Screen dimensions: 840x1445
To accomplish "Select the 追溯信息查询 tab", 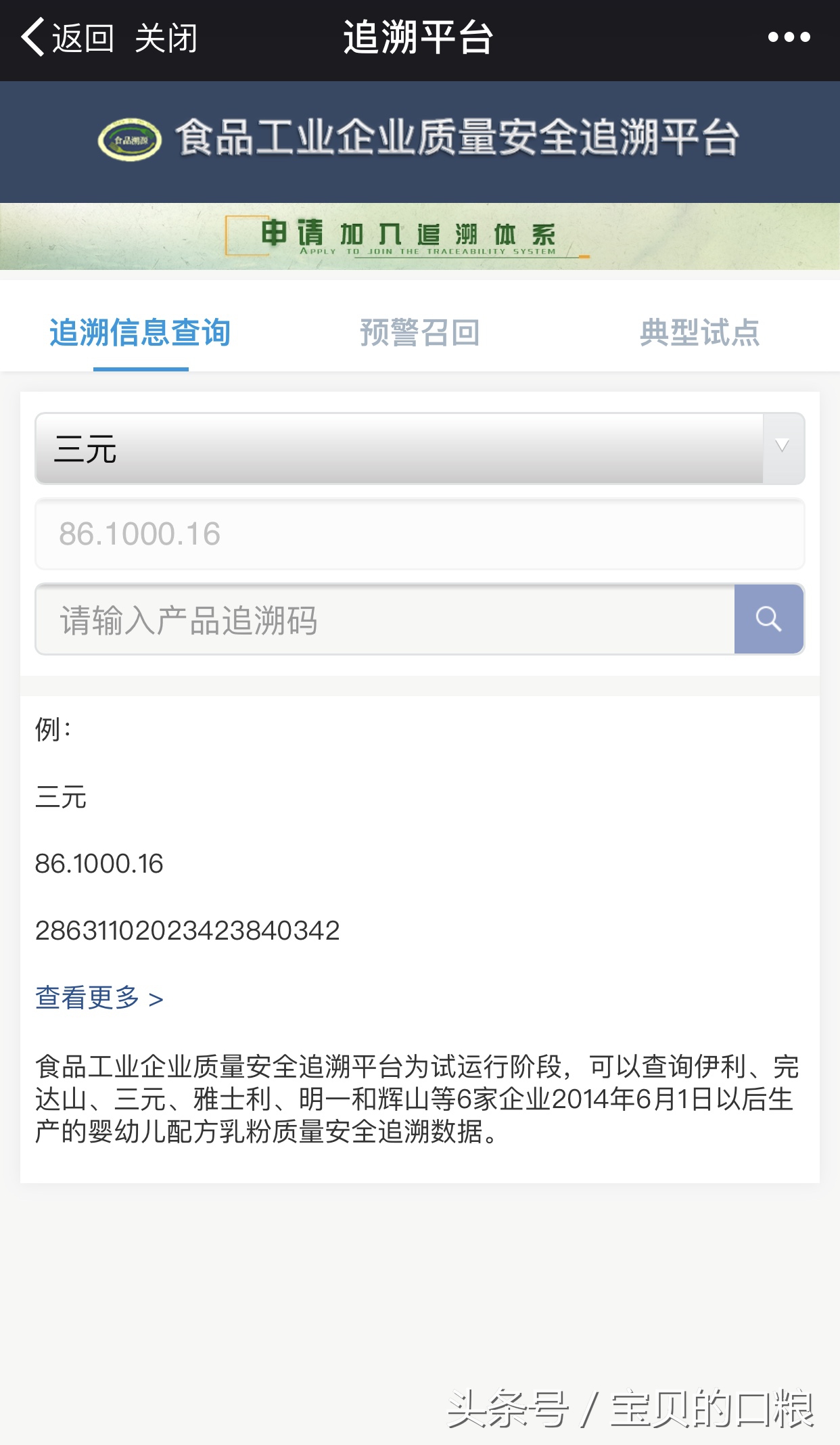I will point(139,334).
